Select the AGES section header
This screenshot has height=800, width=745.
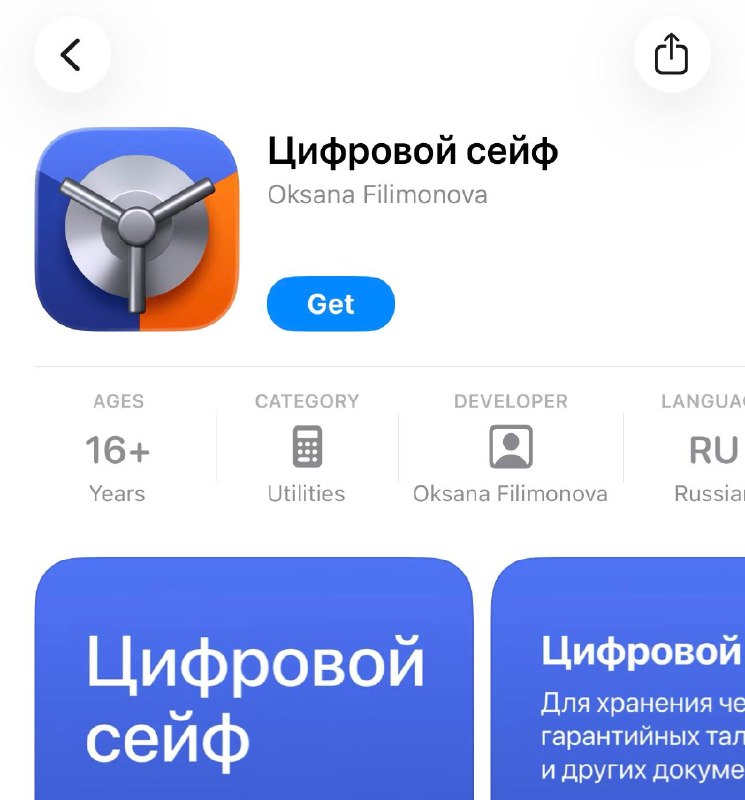coord(118,401)
